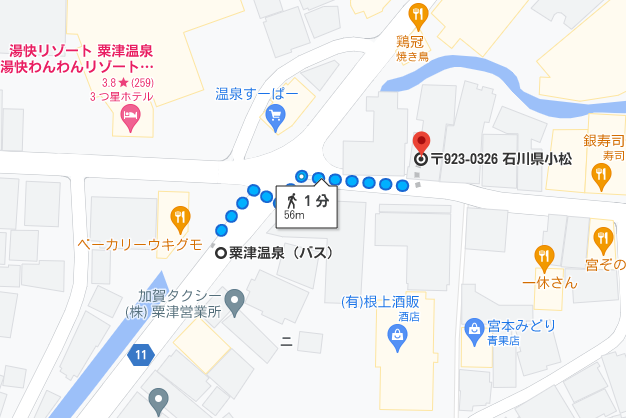This screenshot has height=418, width=626.
Task: Select the ベーカリーウキグモ restaurant pin
Action: [180, 217]
